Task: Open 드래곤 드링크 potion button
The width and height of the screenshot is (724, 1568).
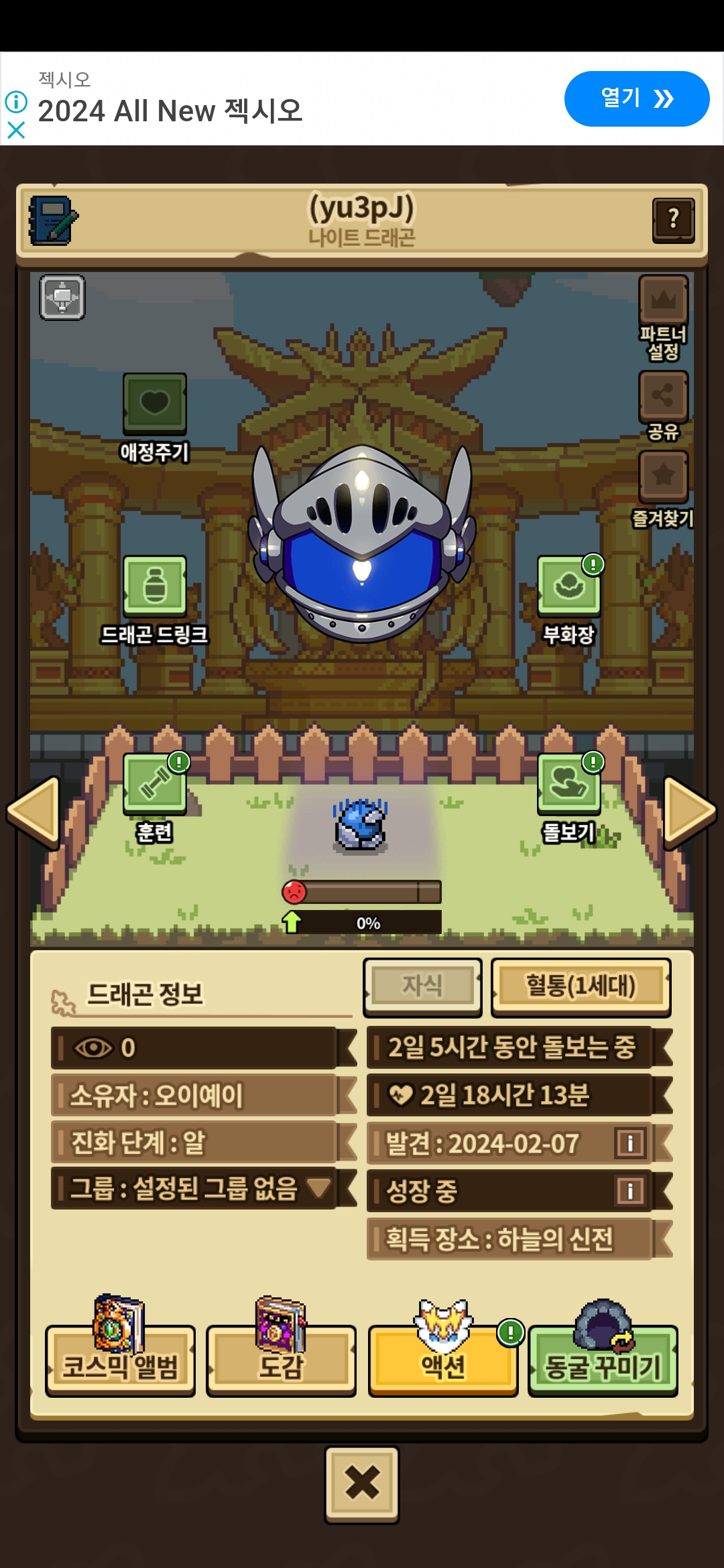Action: [154, 587]
